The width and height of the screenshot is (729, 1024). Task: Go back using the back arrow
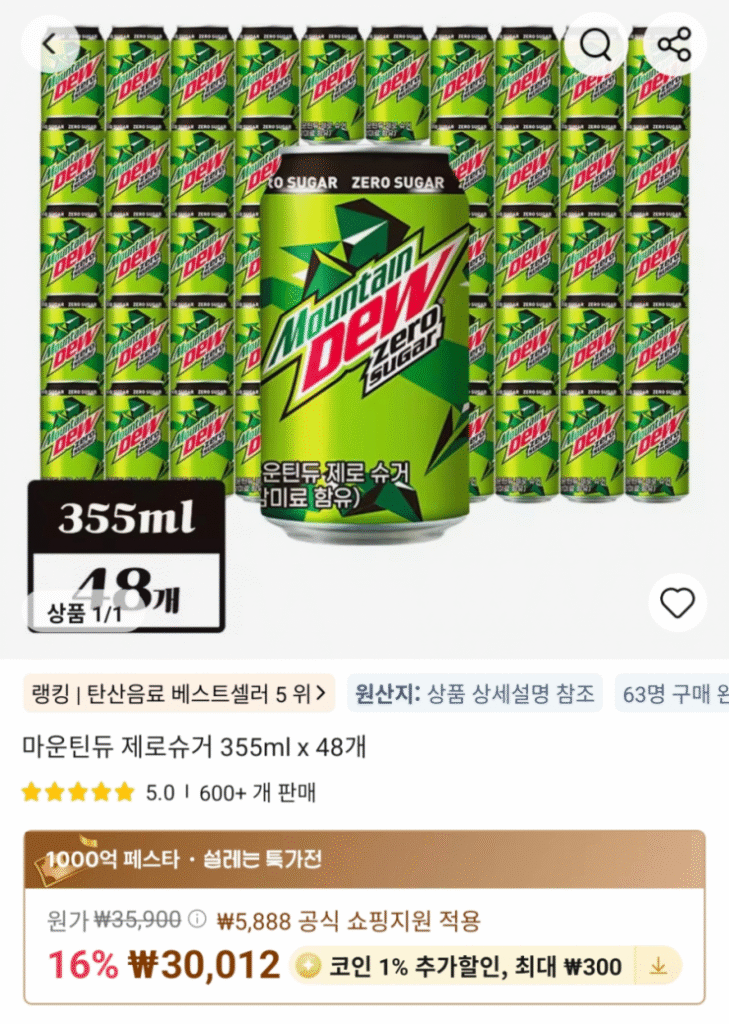[48, 43]
